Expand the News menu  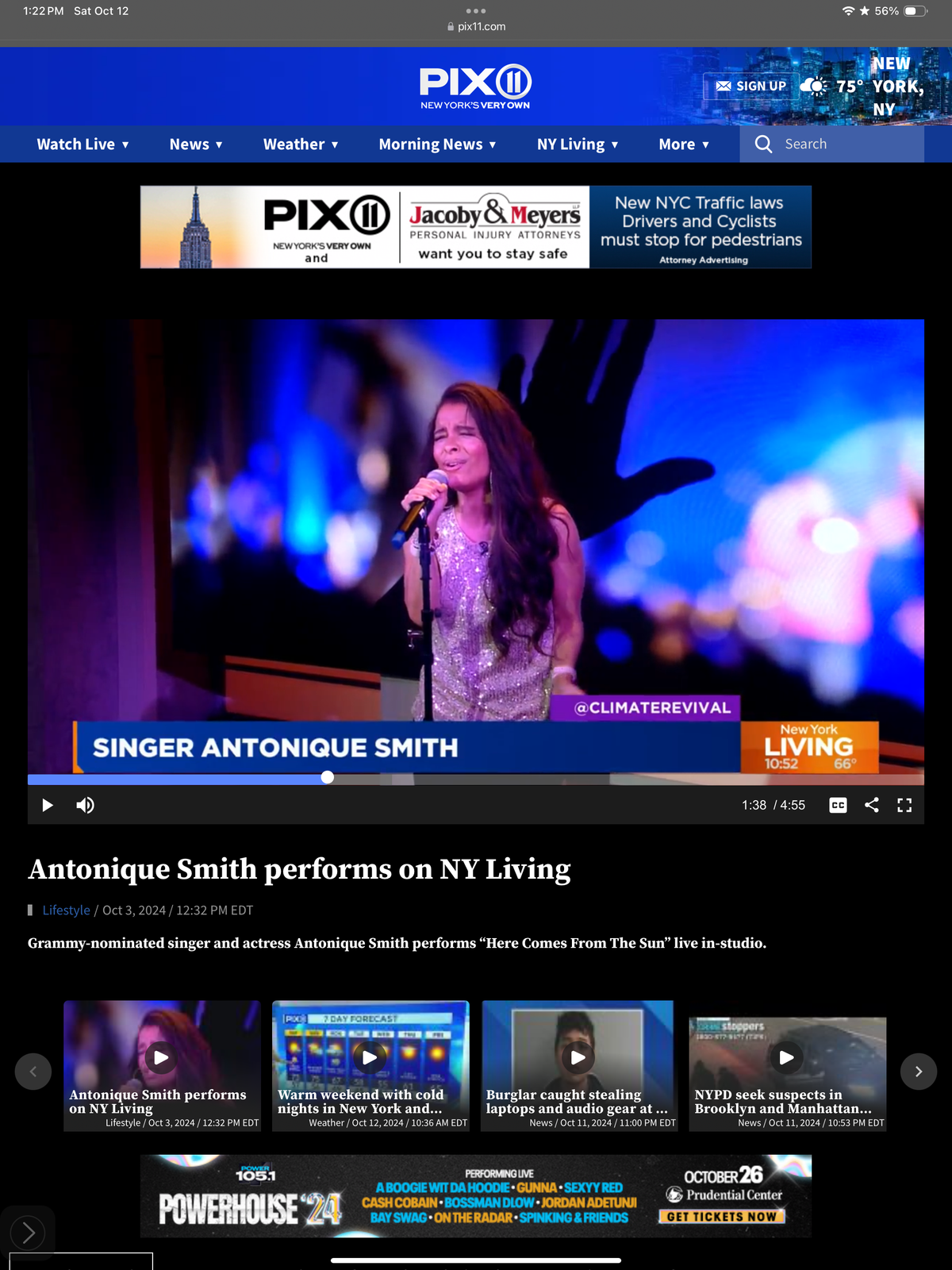pyautogui.click(x=195, y=144)
